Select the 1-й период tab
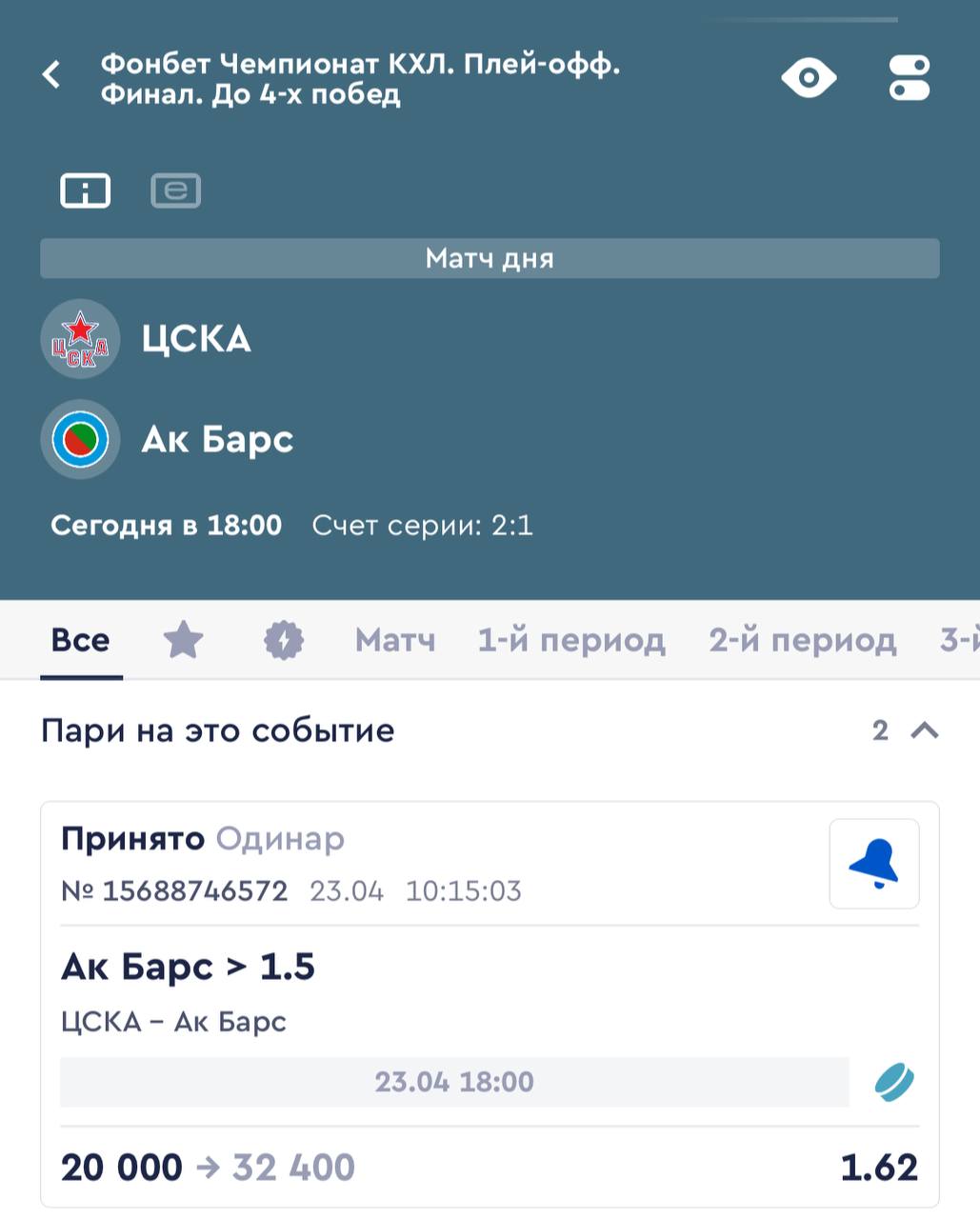The height and width of the screenshot is (1219, 980). point(571,640)
